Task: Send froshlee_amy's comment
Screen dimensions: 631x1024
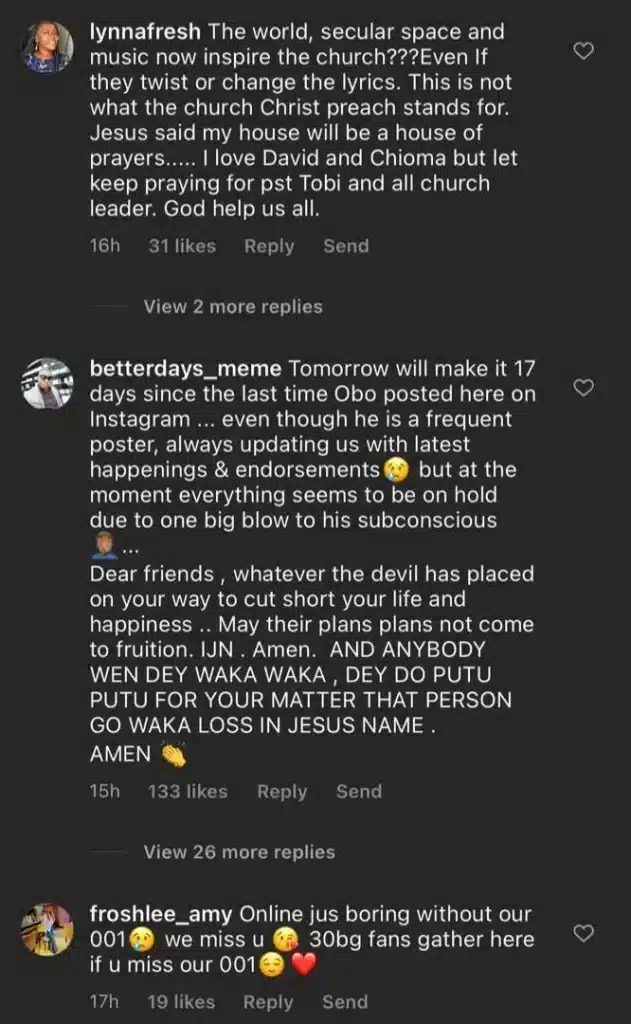Action: tap(346, 1001)
